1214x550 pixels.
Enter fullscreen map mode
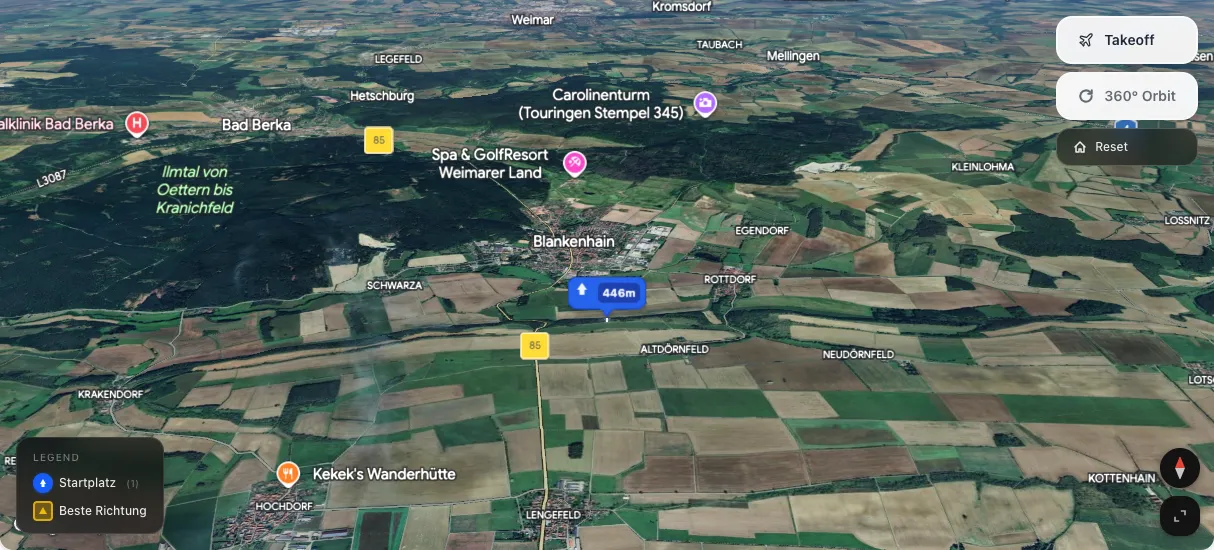(1180, 516)
